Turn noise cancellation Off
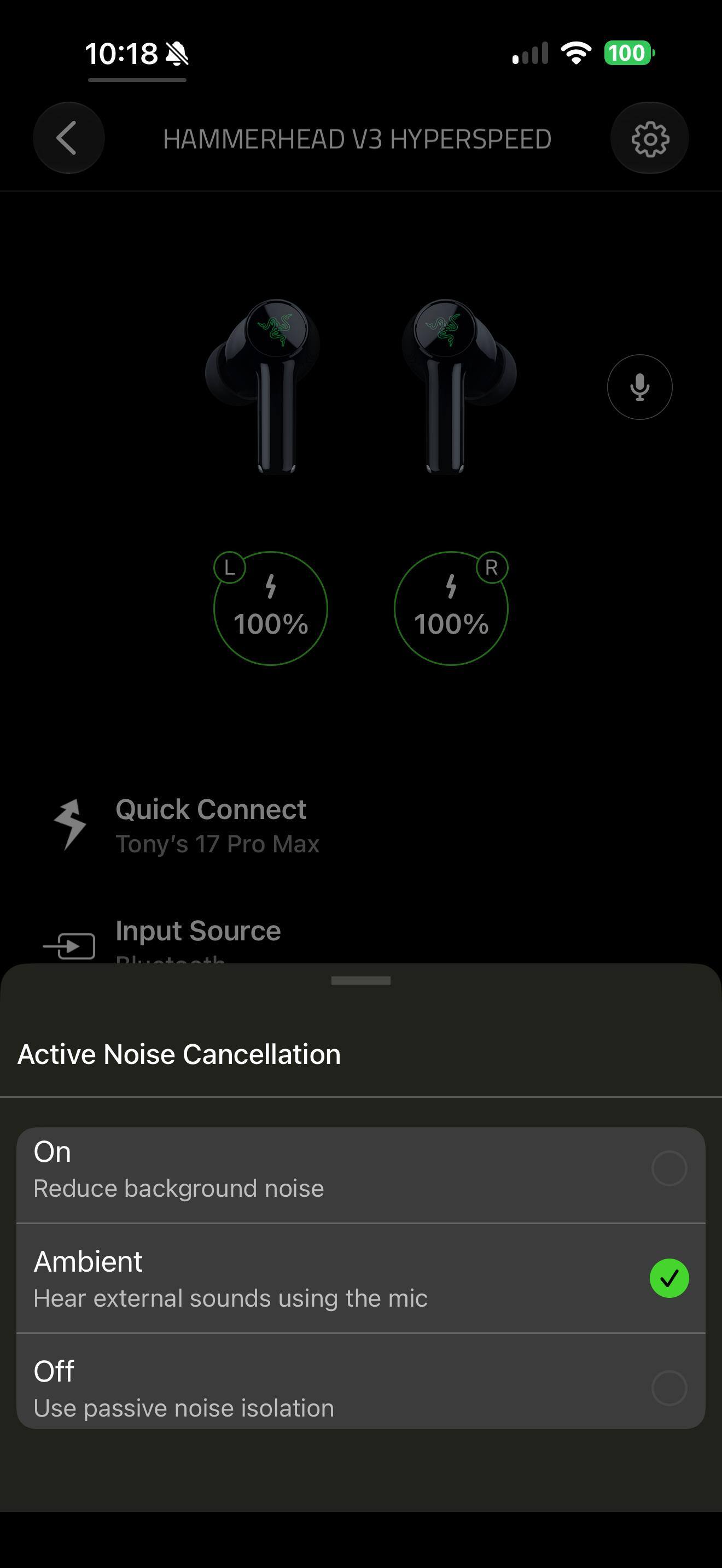Image resolution: width=722 pixels, height=1568 pixels. pyautogui.click(x=360, y=1381)
